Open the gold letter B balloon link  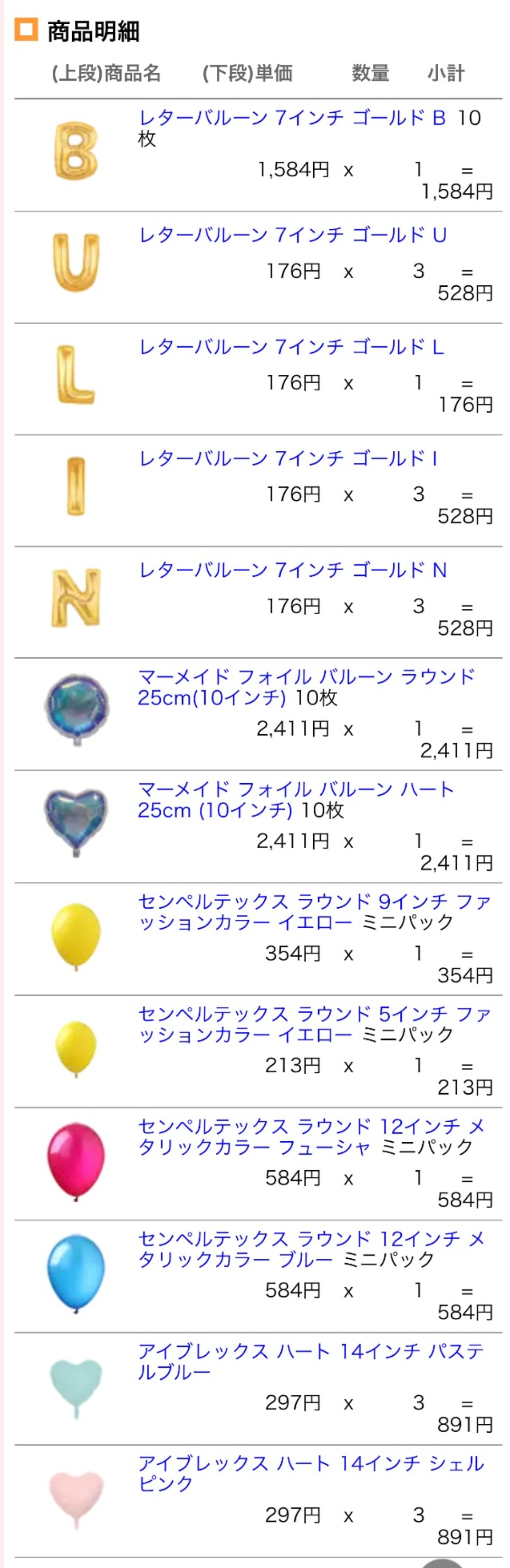point(292,117)
